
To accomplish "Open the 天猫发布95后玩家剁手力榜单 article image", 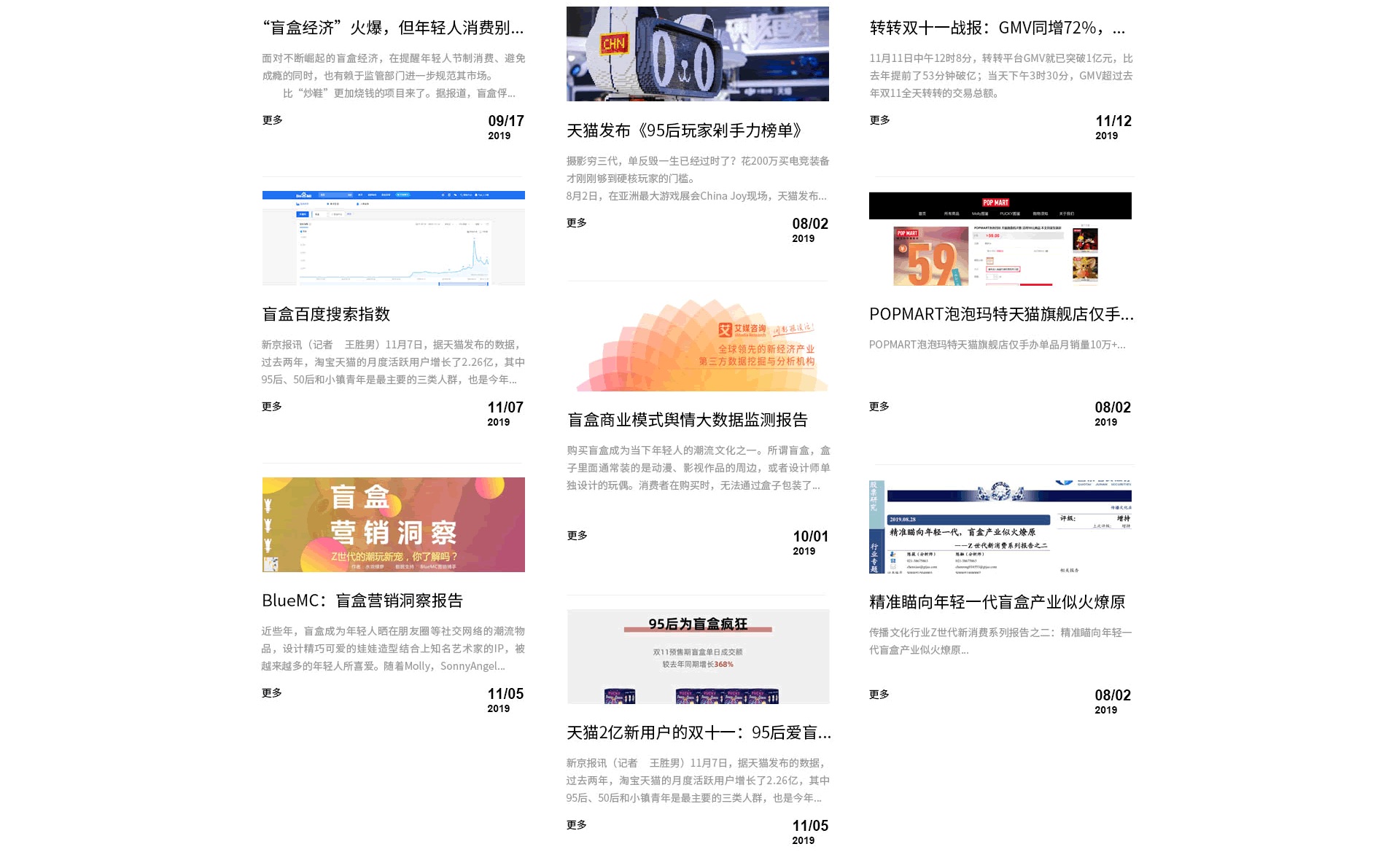I will (x=697, y=54).
